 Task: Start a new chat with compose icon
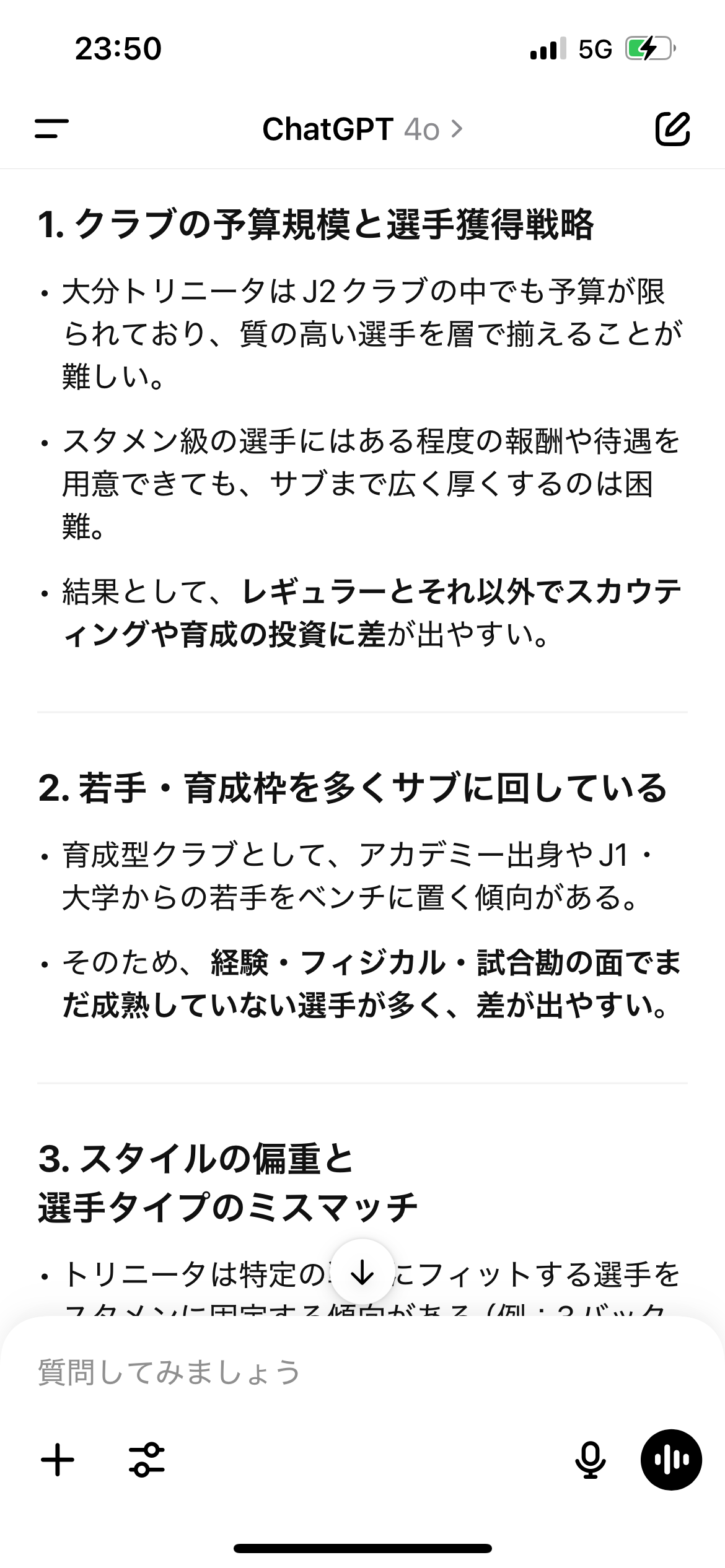672,129
